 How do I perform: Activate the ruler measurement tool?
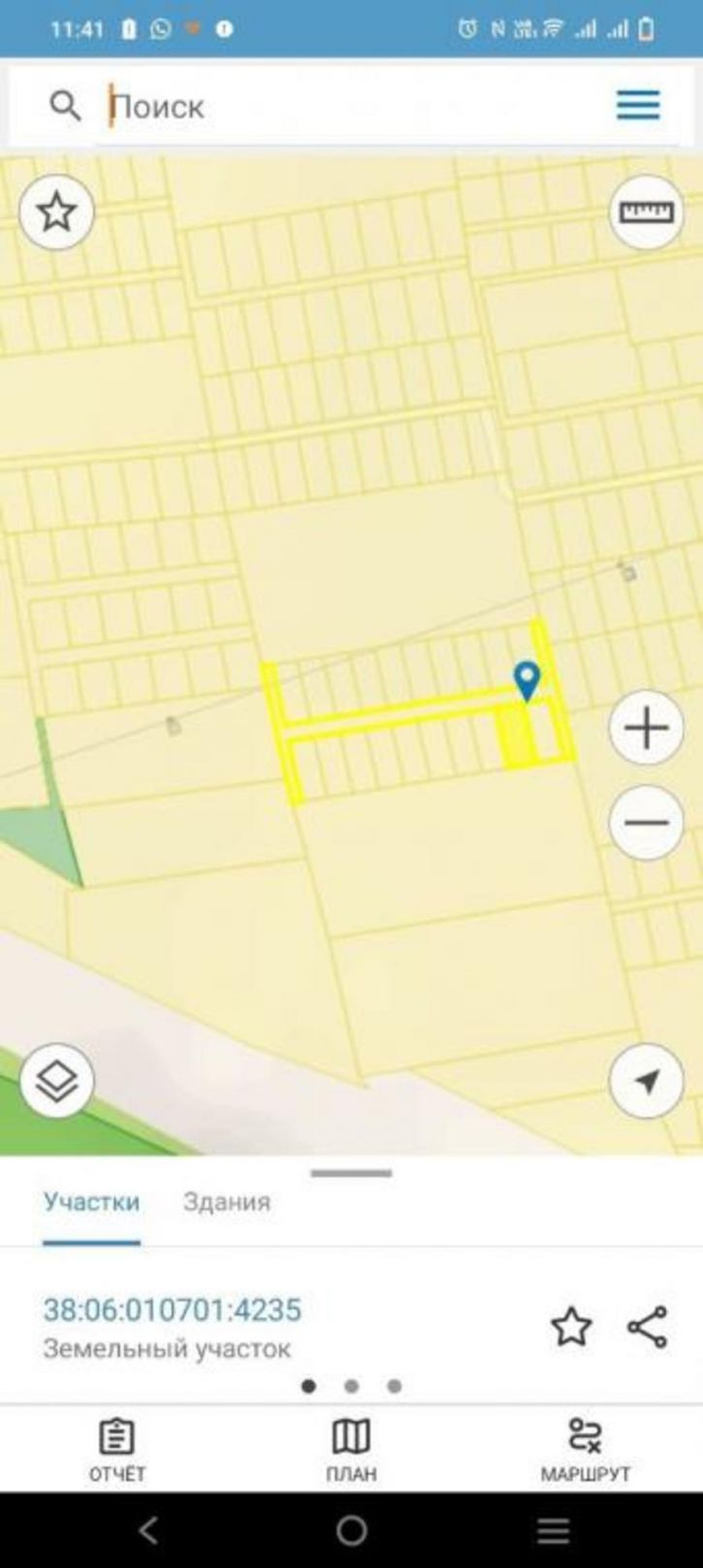coord(646,211)
